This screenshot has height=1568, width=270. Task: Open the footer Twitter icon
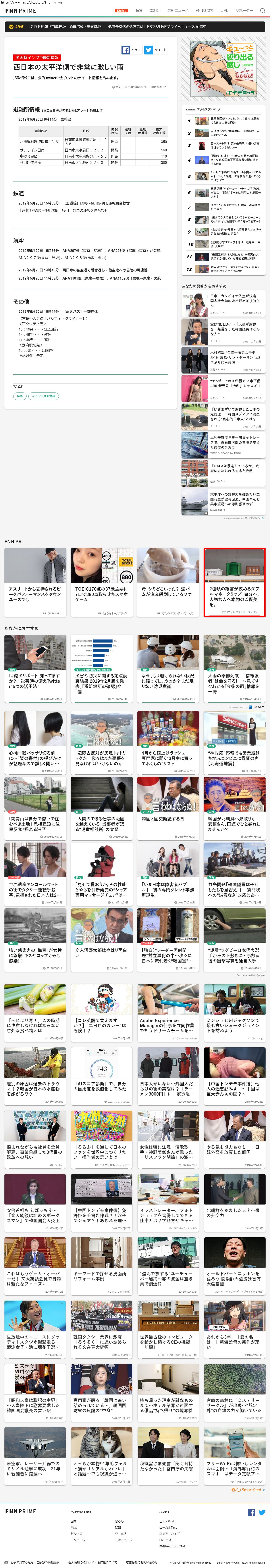click(262, 1513)
